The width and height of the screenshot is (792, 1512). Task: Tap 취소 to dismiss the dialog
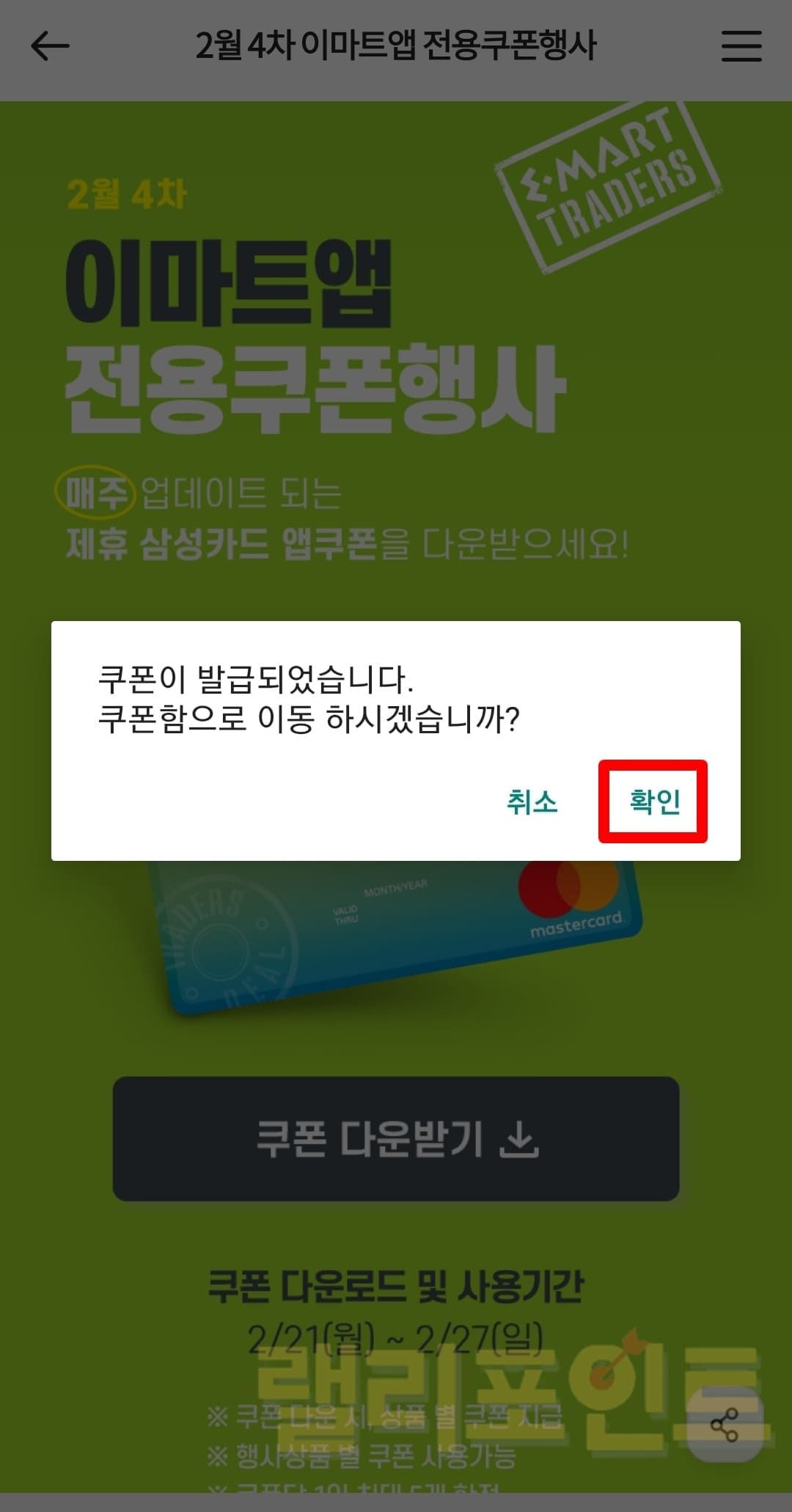tap(532, 801)
